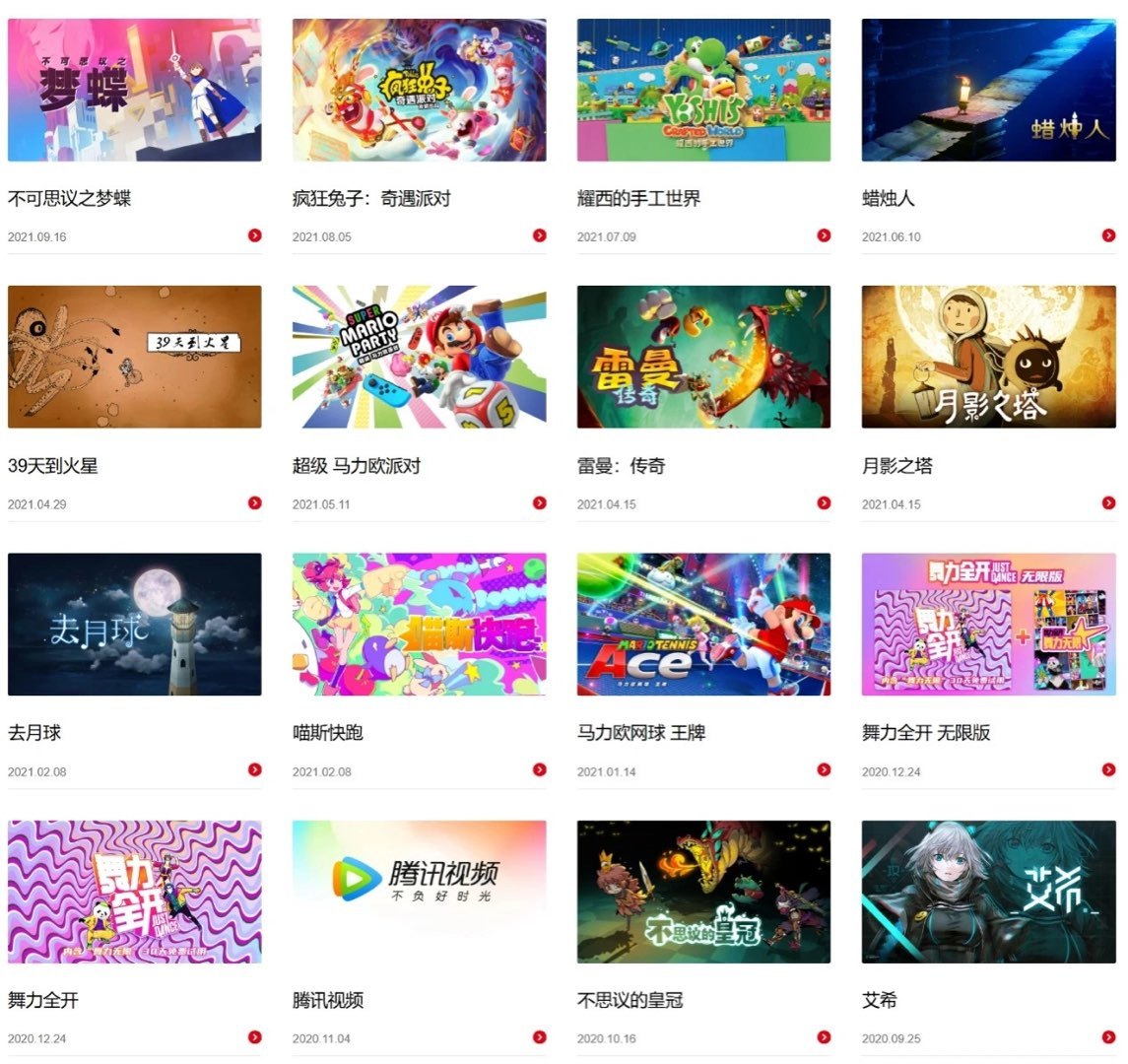Screen dimensions: 1128x1064
Task: View 耀西的手工世界 details
Action: pos(703,91)
